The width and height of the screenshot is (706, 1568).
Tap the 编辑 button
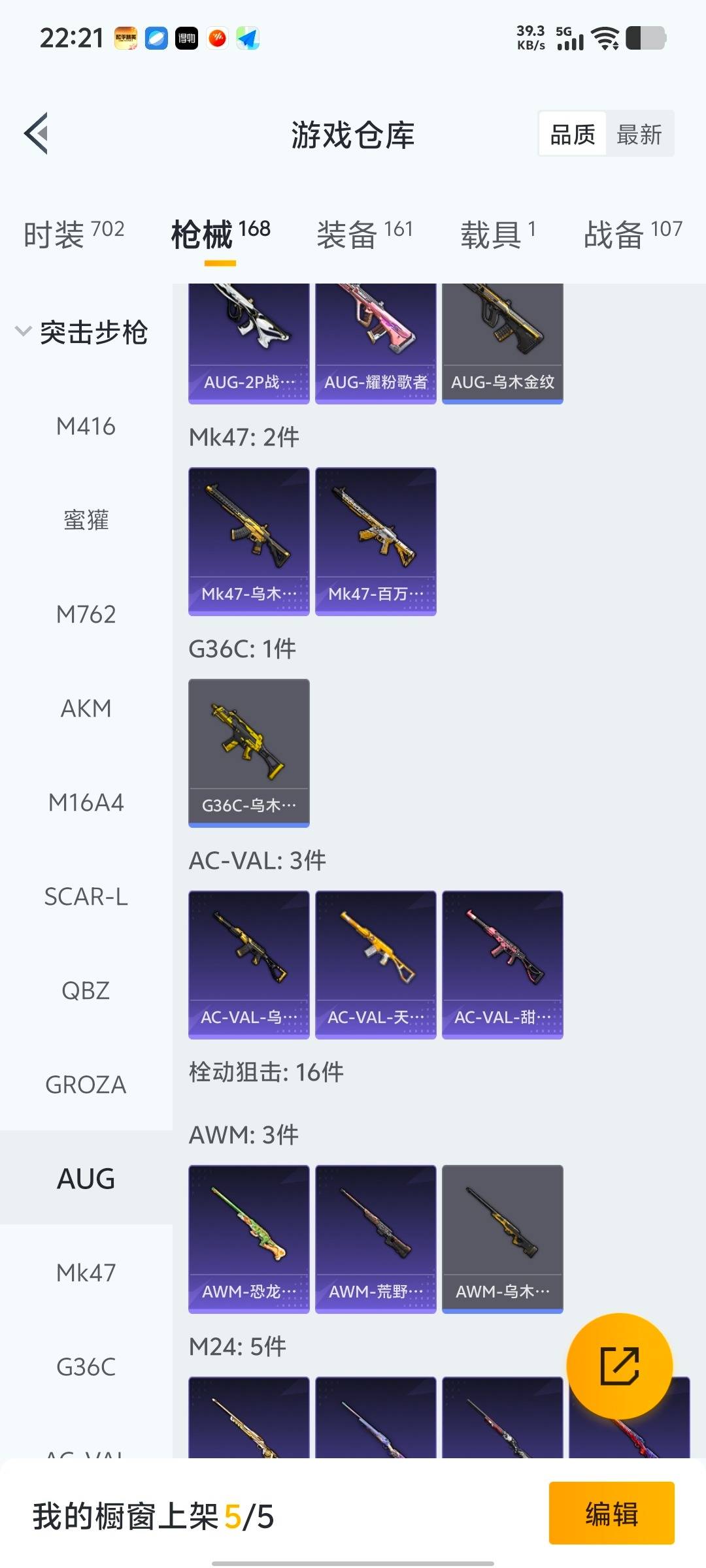[x=611, y=1514]
